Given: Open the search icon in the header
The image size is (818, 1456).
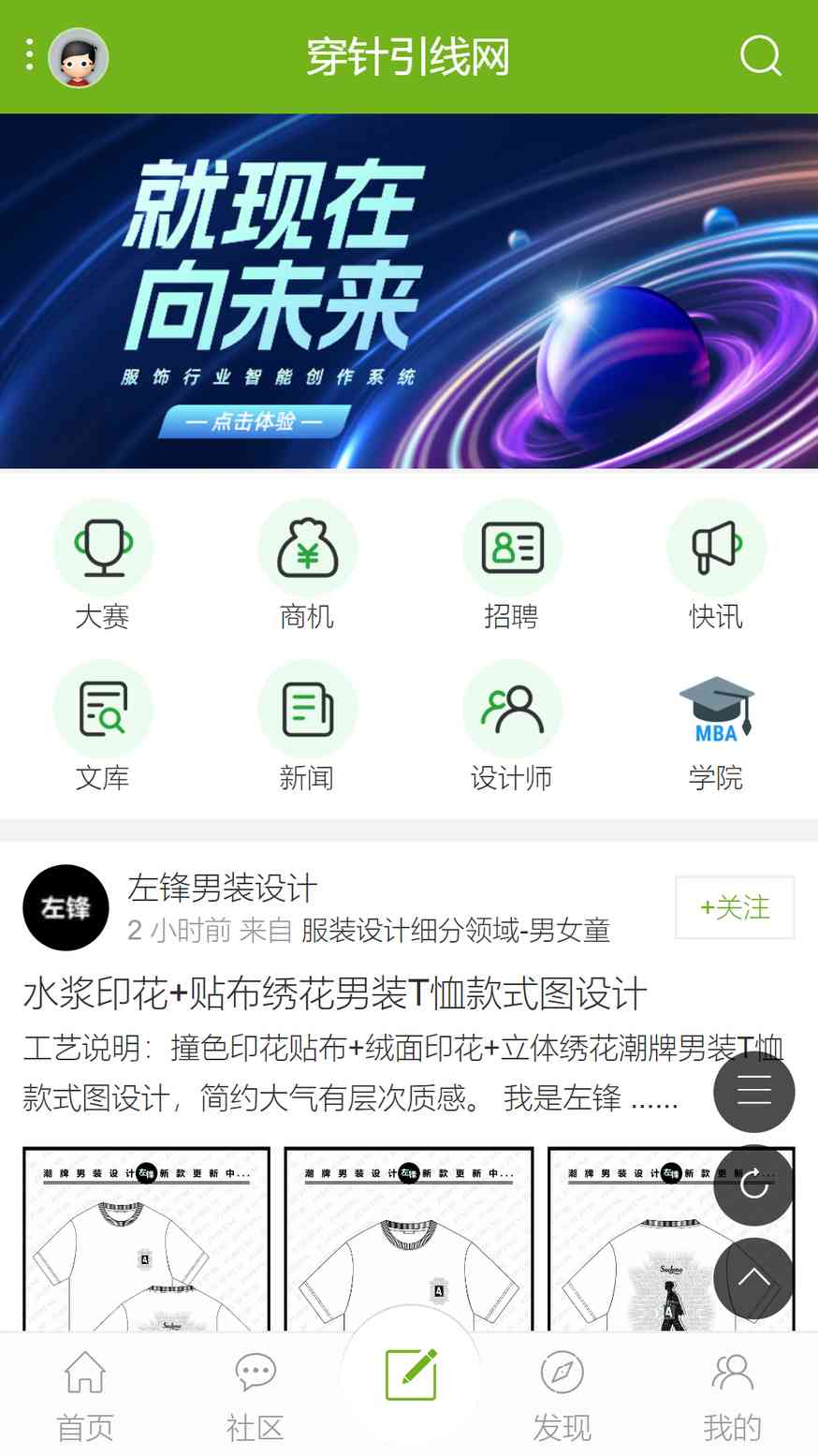Looking at the screenshot, I should coord(760,56).
